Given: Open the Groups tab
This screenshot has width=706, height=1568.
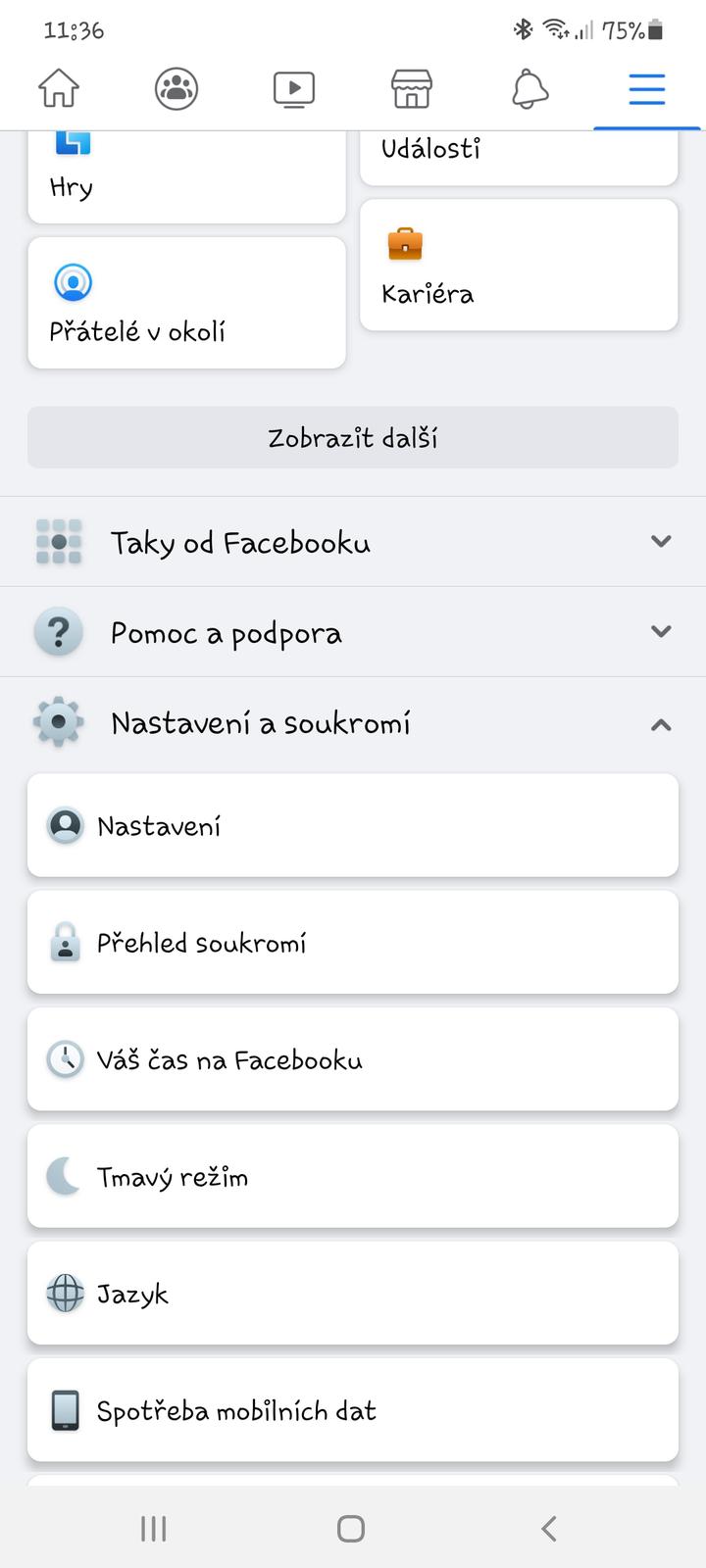Looking at the screenshot, I should pyautogui.click(x=176, y=89).
